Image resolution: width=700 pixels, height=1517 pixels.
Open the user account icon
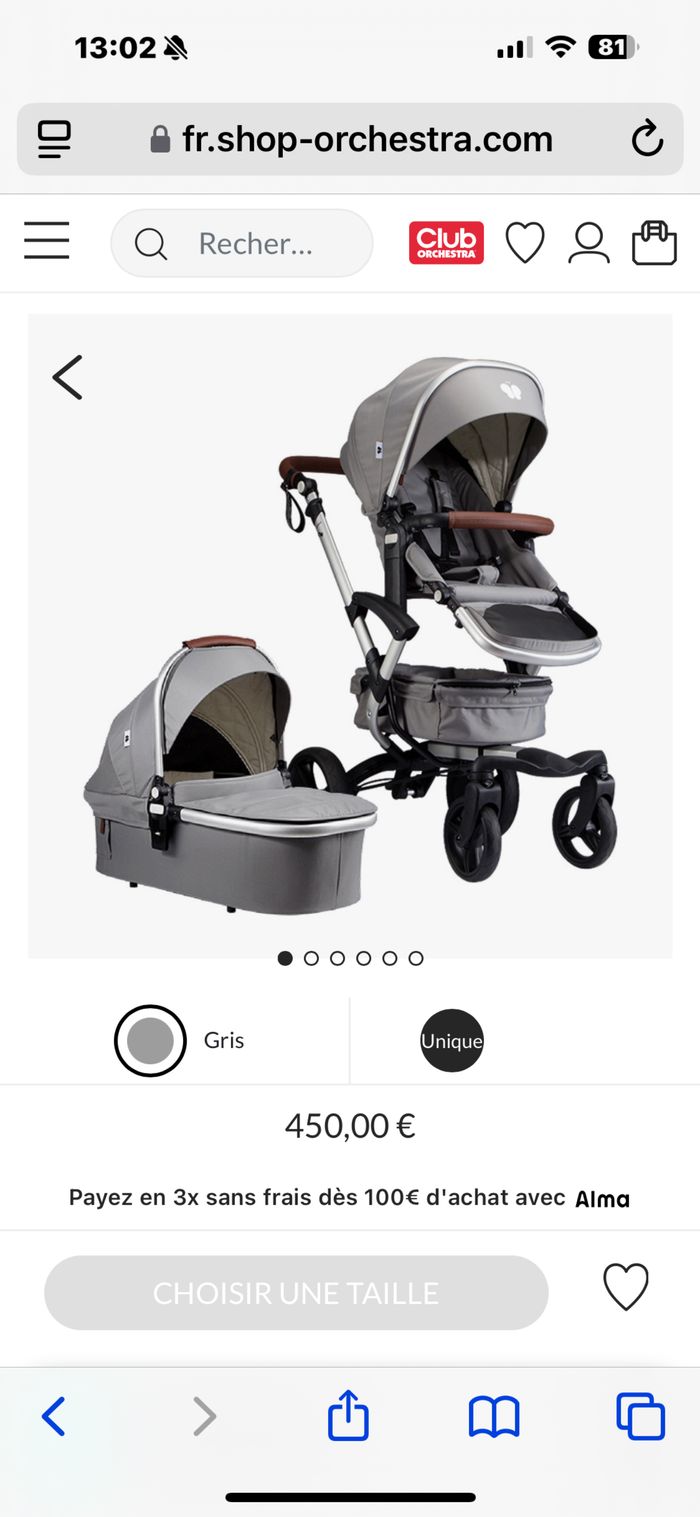tap(589, 243)
